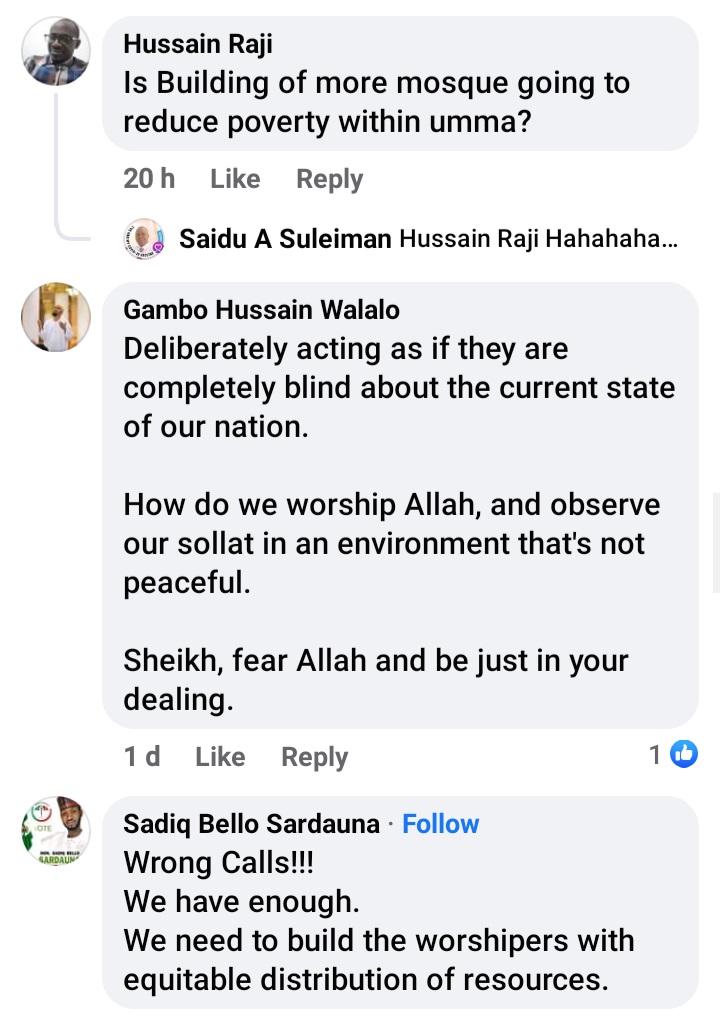This screenshot has height=1017, width=720.
Task: Open Hussain Raji's profile picture
Action: pos(56,52)
